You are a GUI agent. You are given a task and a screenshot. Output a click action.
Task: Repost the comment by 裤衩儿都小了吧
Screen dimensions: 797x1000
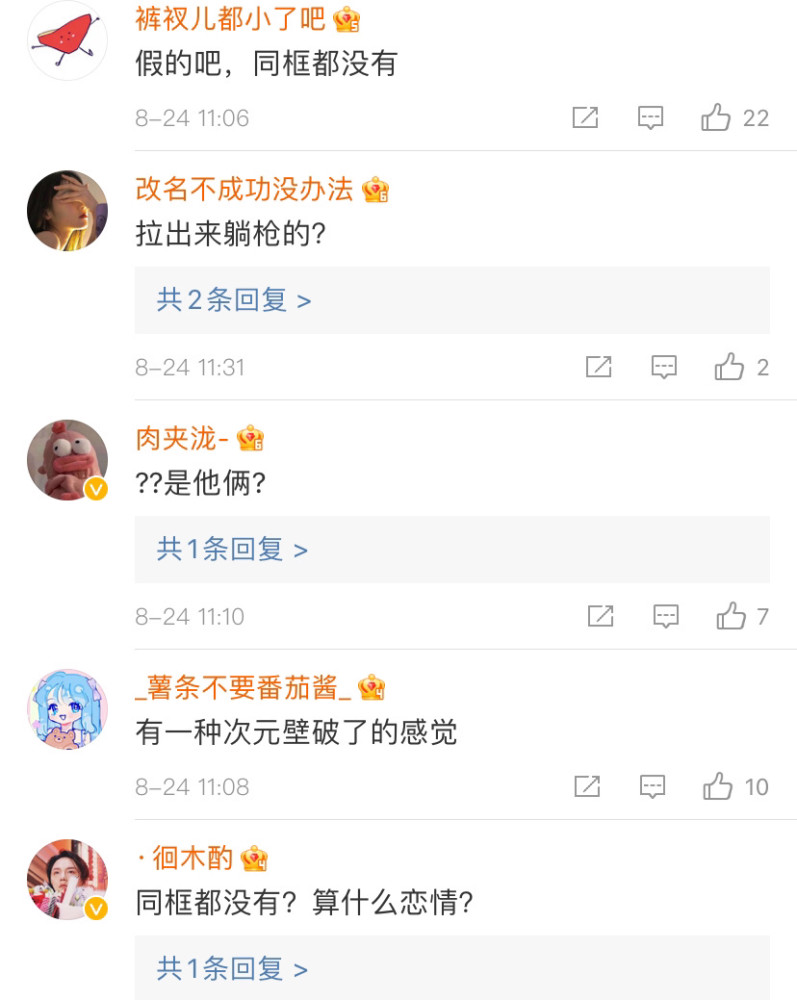585,118
